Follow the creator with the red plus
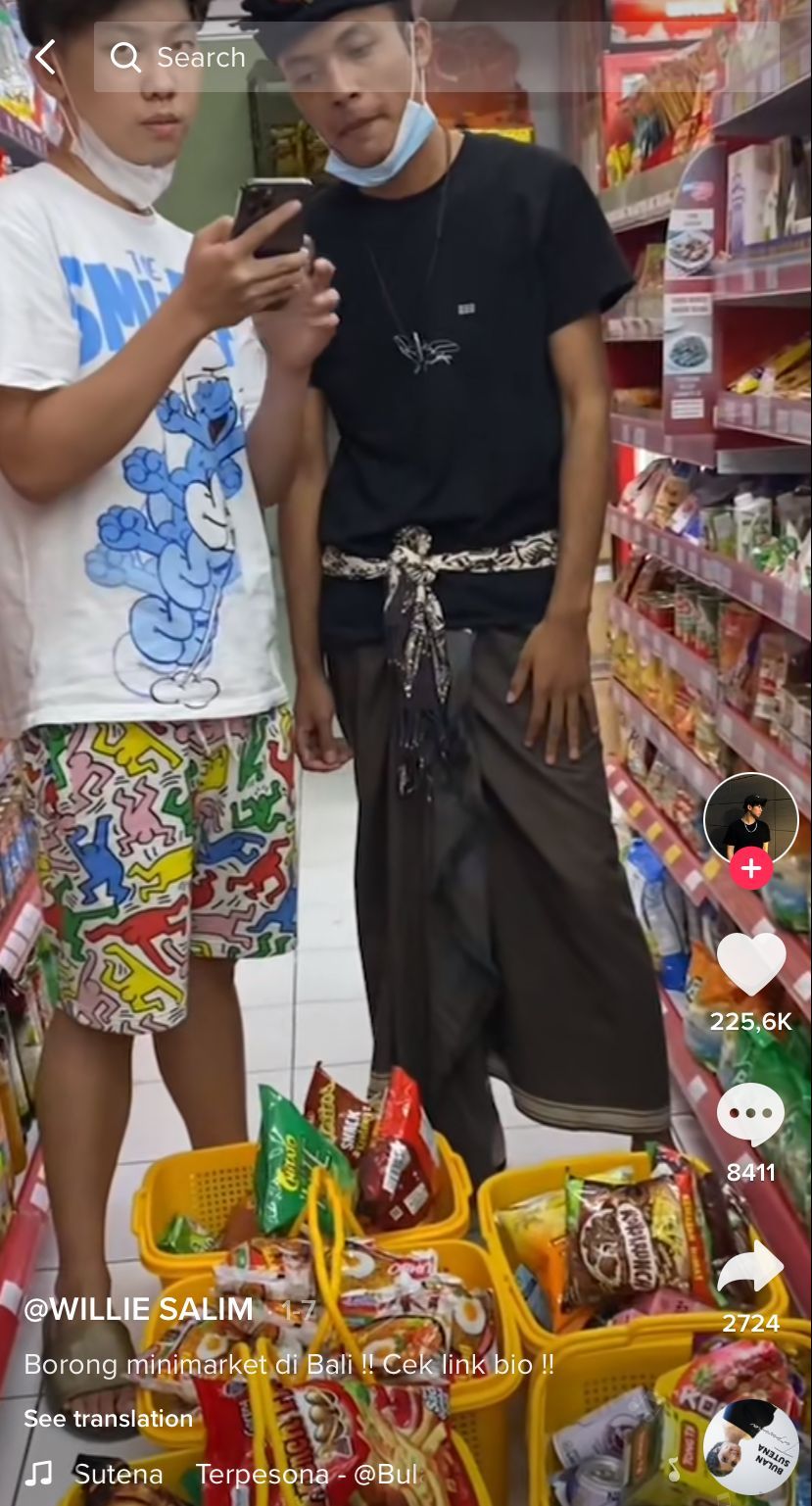The width and height of the screenshot is (812, 1506). point(750,868)
